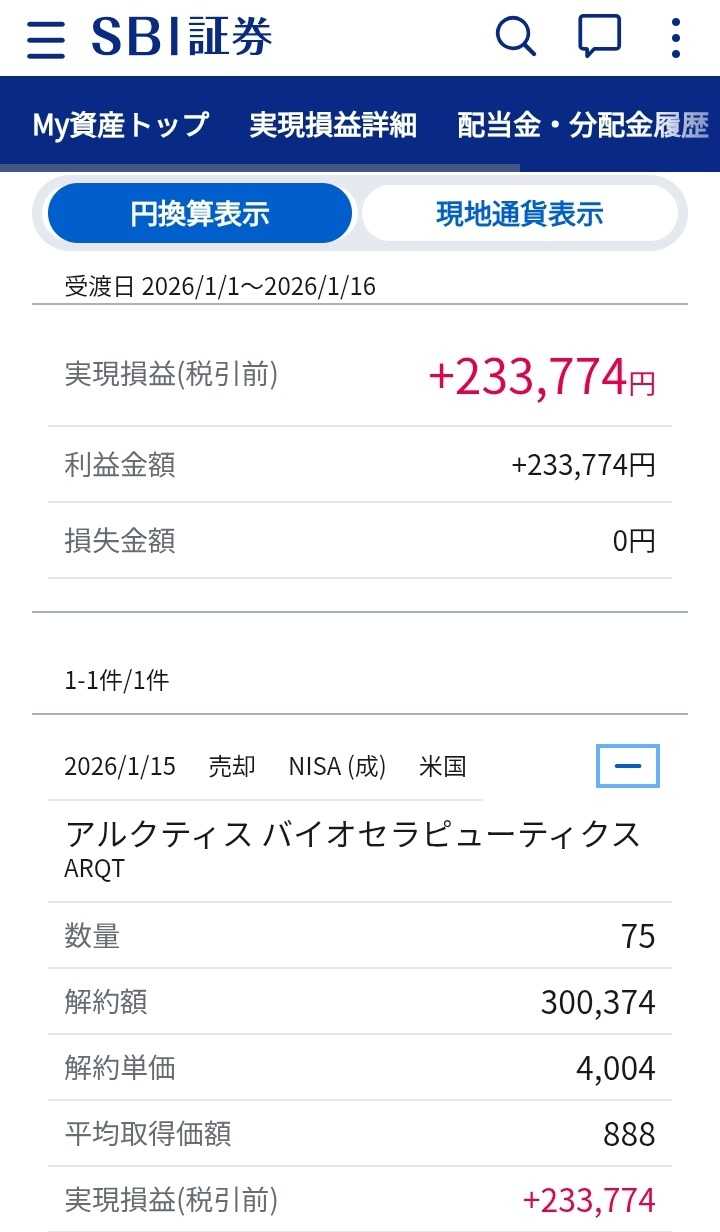The height and width of the screenshot is (1232, 720).
Task: Select 円換算表示 display mode
Action: pyautogui.click(x=200, y=213)
